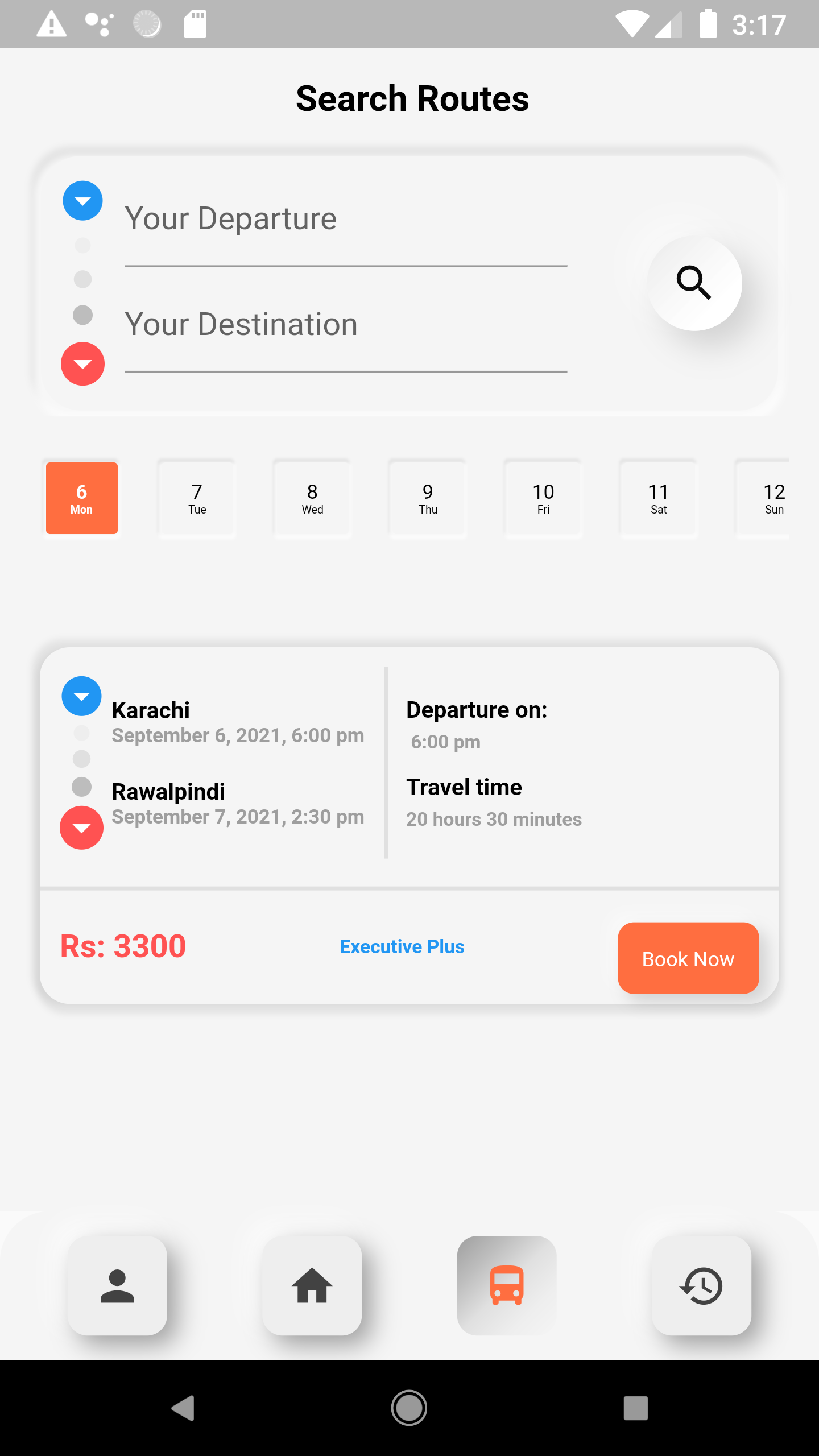
Task: Select the Monday September 6 date card
Action: click(x=81, y=498)
